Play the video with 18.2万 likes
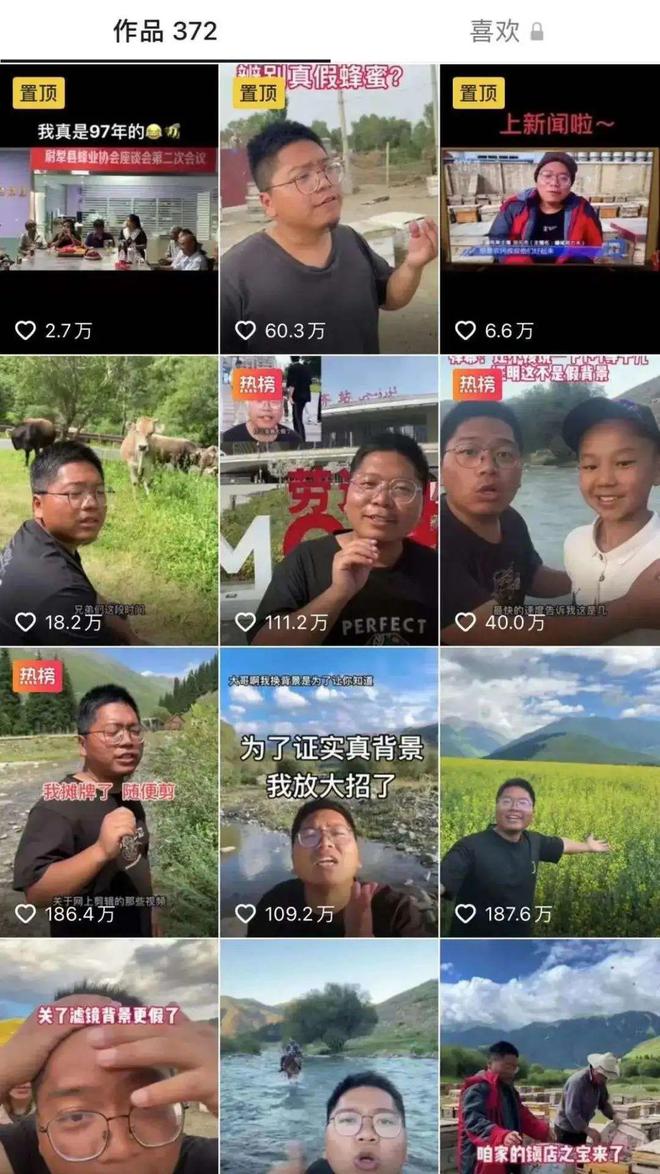This screenshot has width=660, height=1174. pyautogui.click(x=109, y=500)
